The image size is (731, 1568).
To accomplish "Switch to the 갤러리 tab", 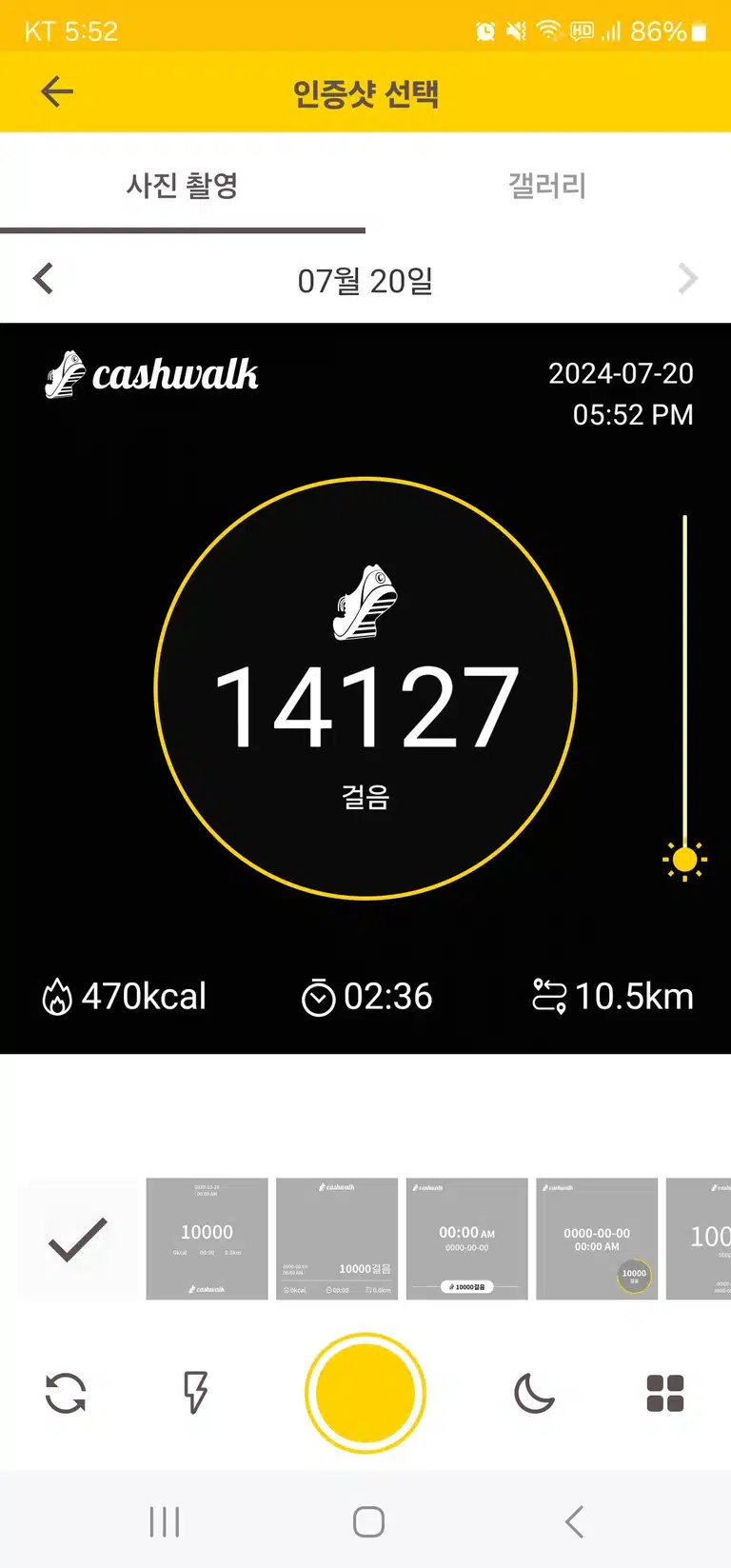I will click(x=548, y=185).
